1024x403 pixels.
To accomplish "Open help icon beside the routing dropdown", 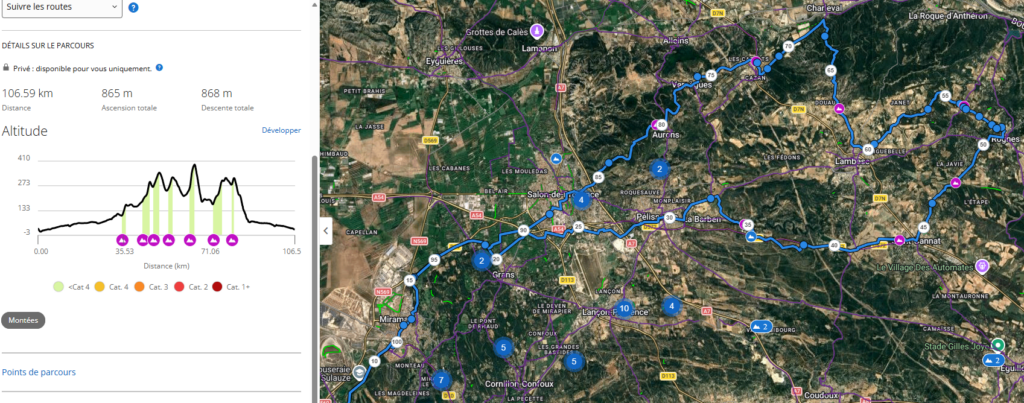I will click(134, 8).
